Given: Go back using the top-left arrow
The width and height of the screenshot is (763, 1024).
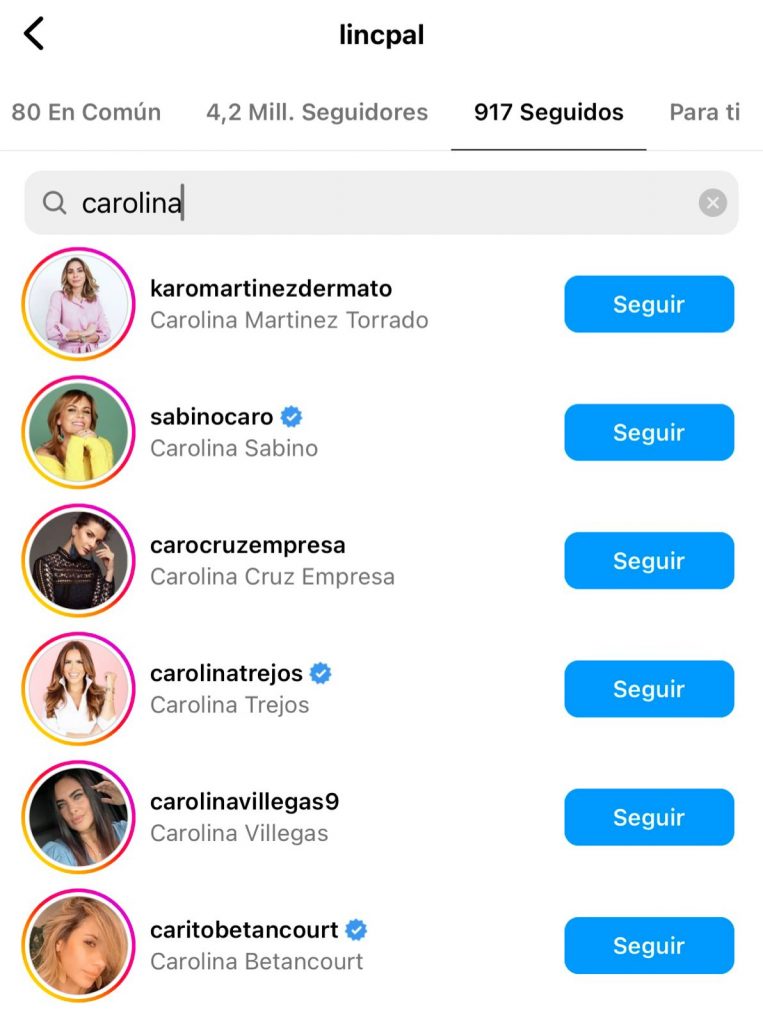Looking at the screenshot, I should (x=34, y=34).
